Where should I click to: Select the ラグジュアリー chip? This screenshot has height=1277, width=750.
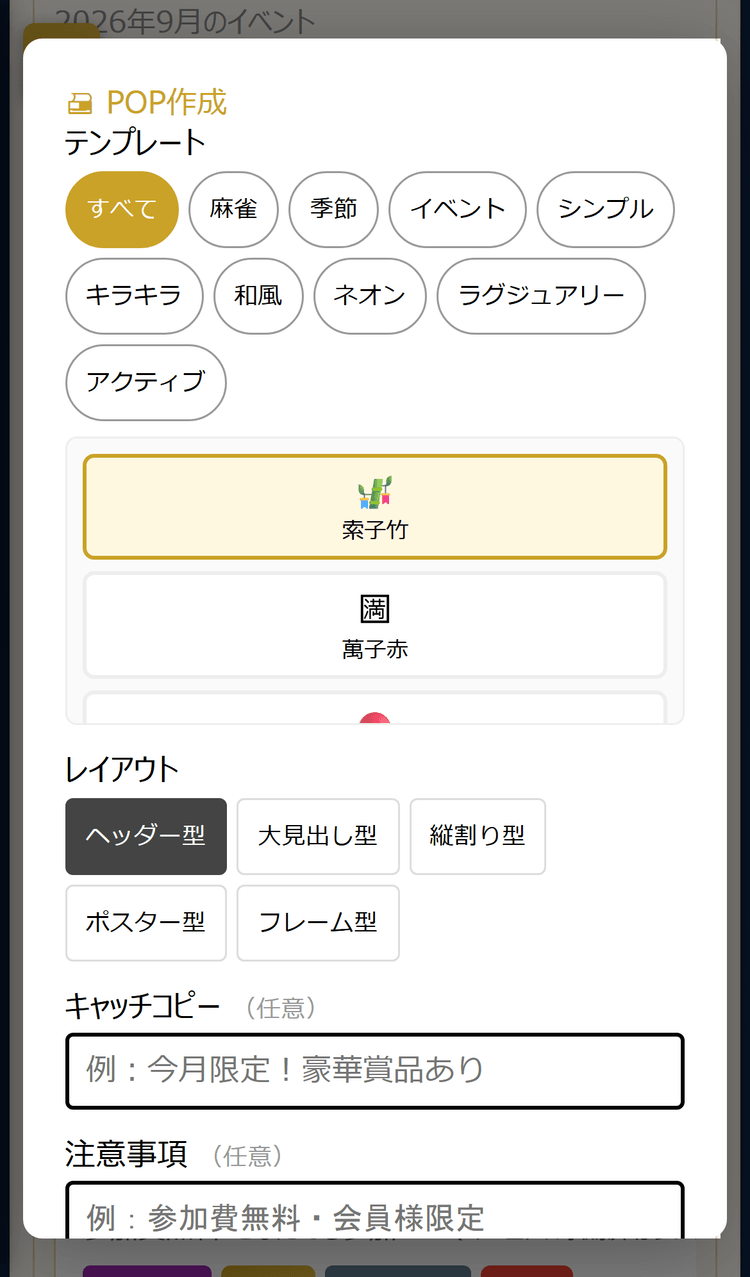(541, 296)
